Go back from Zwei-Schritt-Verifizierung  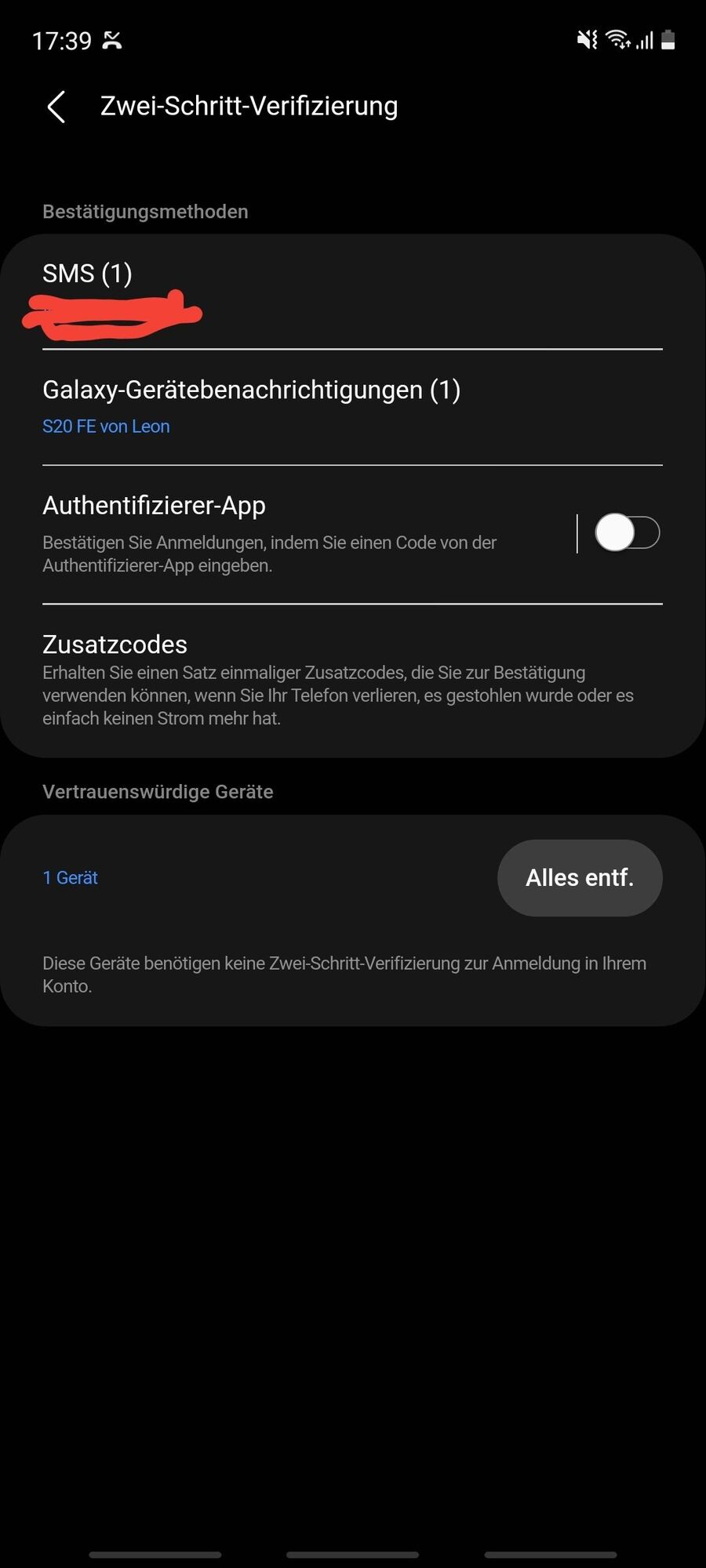(56, 107)
